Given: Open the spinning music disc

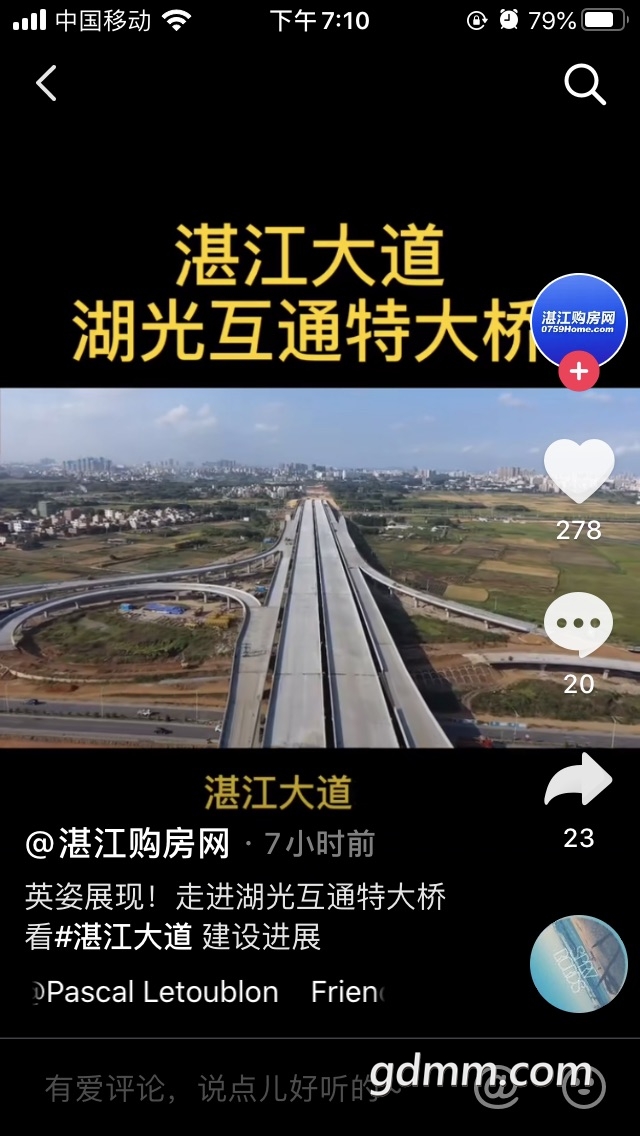Looking at the screenshot, I should 578,964.
